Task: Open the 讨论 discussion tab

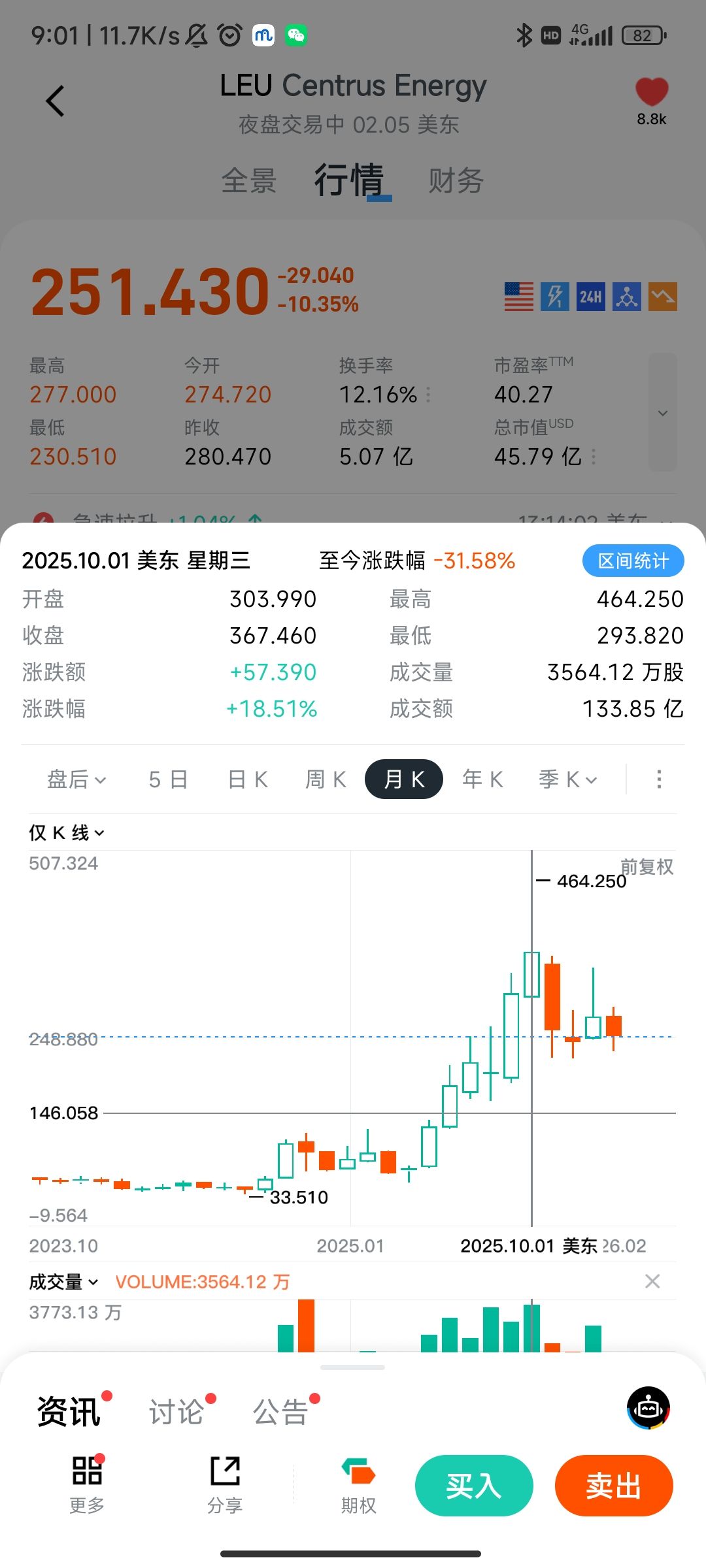Action: point(176,1412)
